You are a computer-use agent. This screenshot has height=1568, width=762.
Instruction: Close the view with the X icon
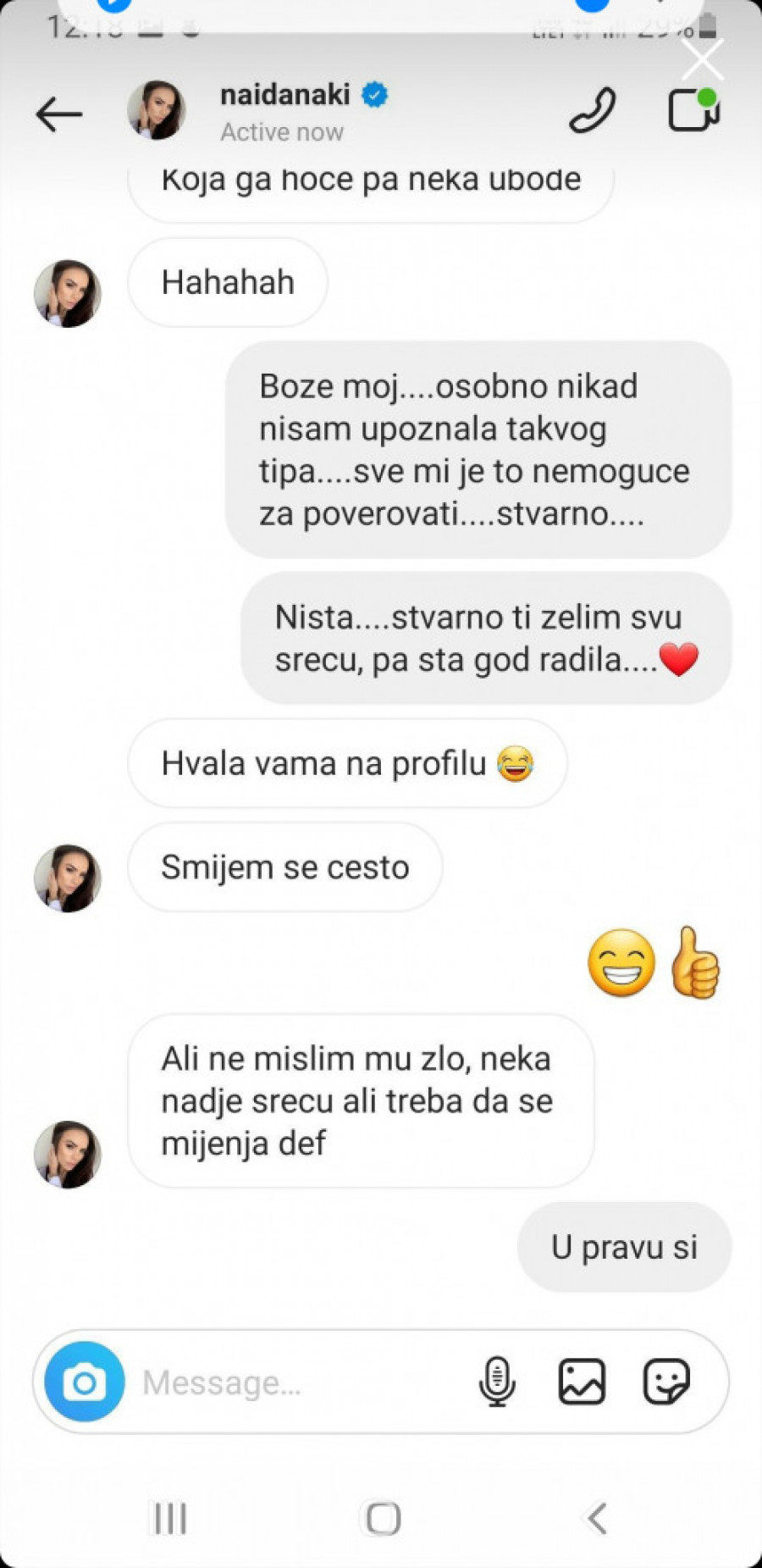(703, 58)
